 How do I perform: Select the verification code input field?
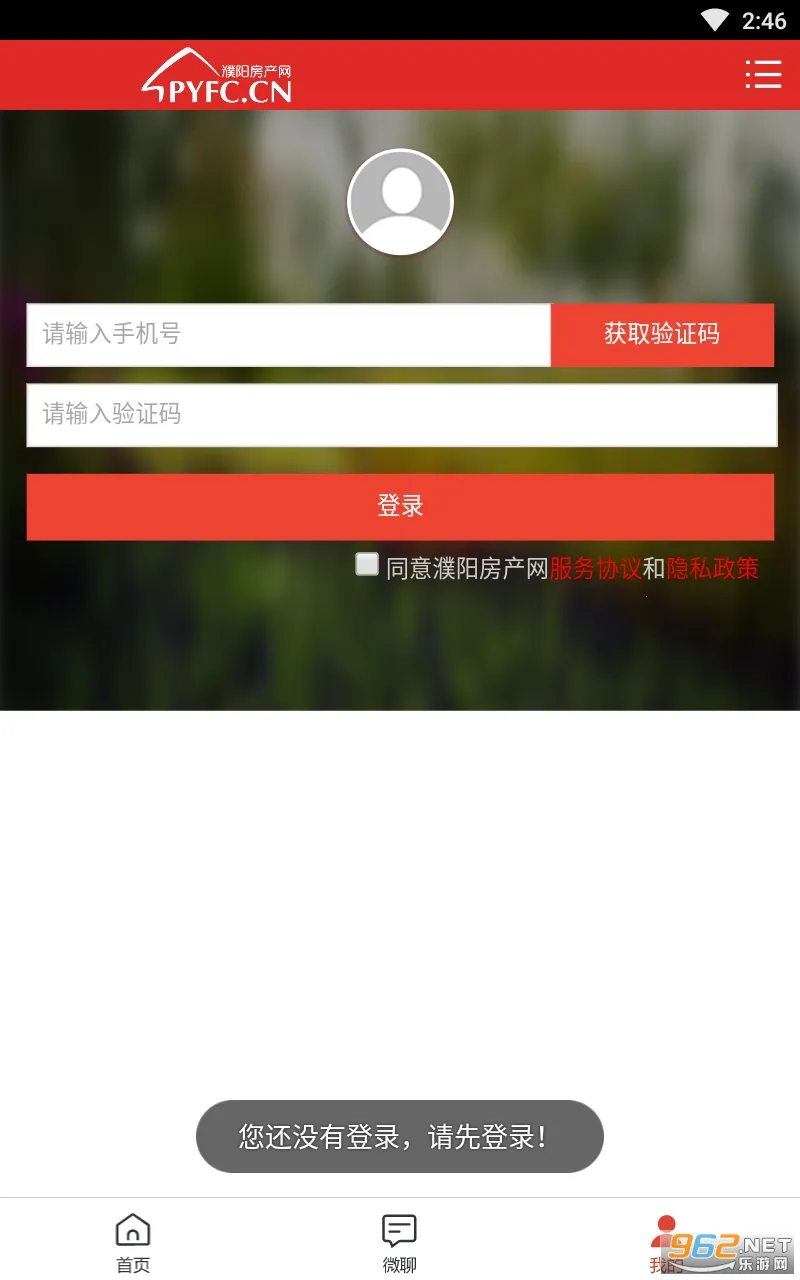(400, 414)
